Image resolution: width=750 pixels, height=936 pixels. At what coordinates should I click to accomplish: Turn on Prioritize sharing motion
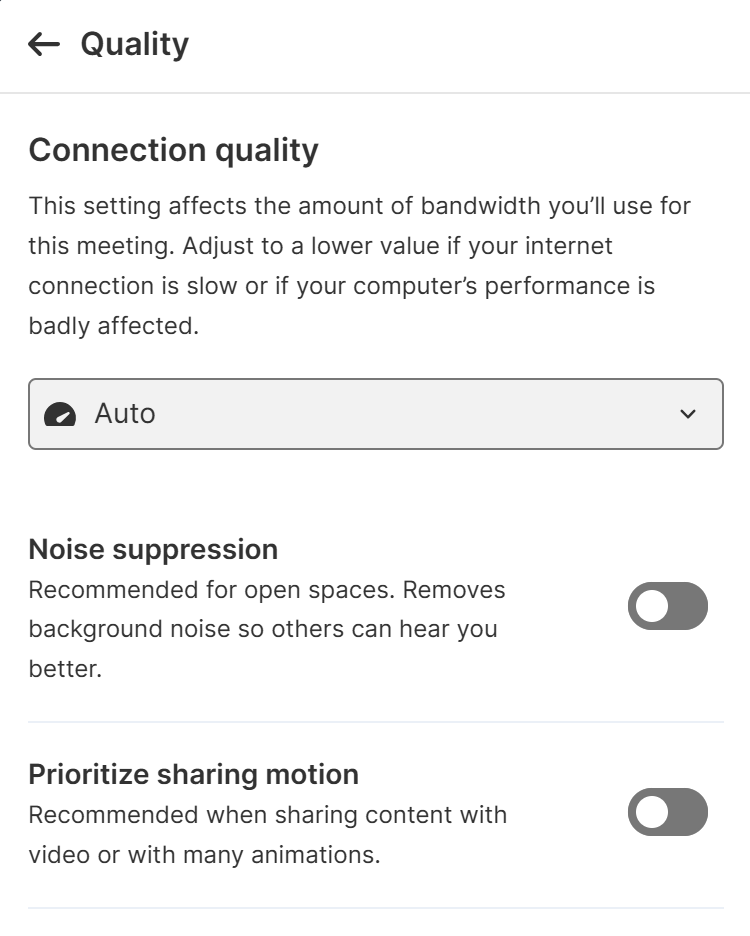pos(667,812)
